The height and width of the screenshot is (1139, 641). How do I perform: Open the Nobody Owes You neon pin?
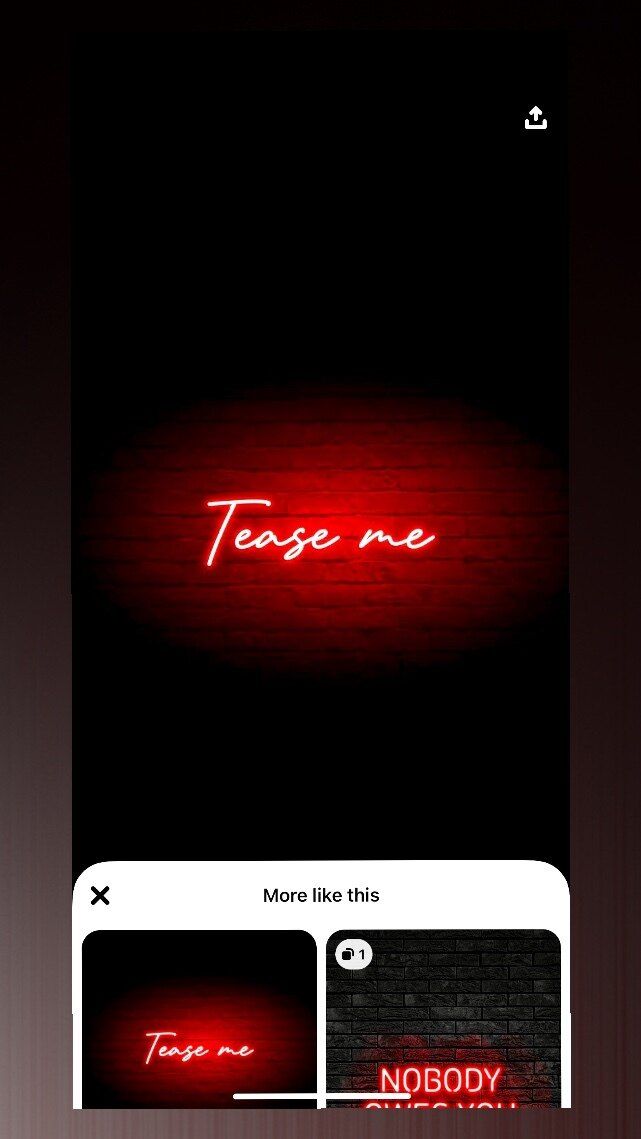443,1018
